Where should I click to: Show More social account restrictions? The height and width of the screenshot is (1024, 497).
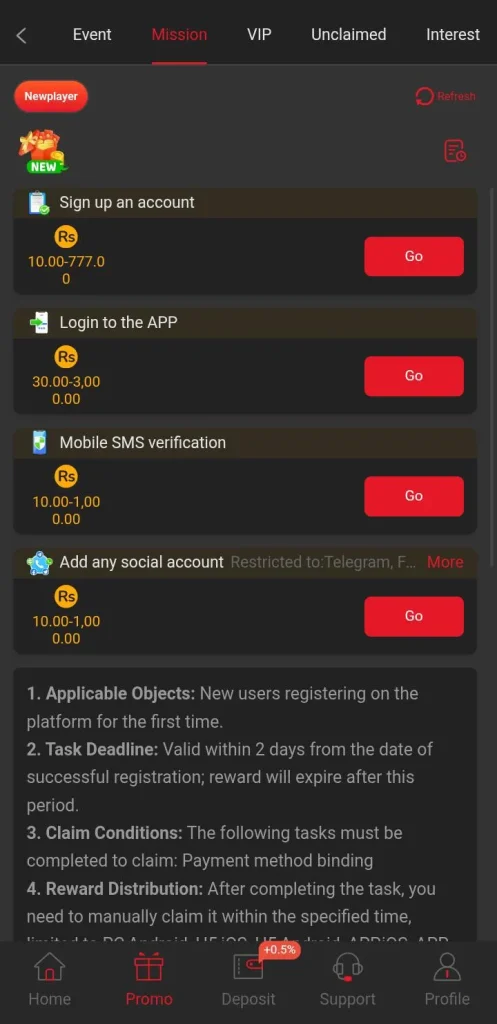[445, 562]
